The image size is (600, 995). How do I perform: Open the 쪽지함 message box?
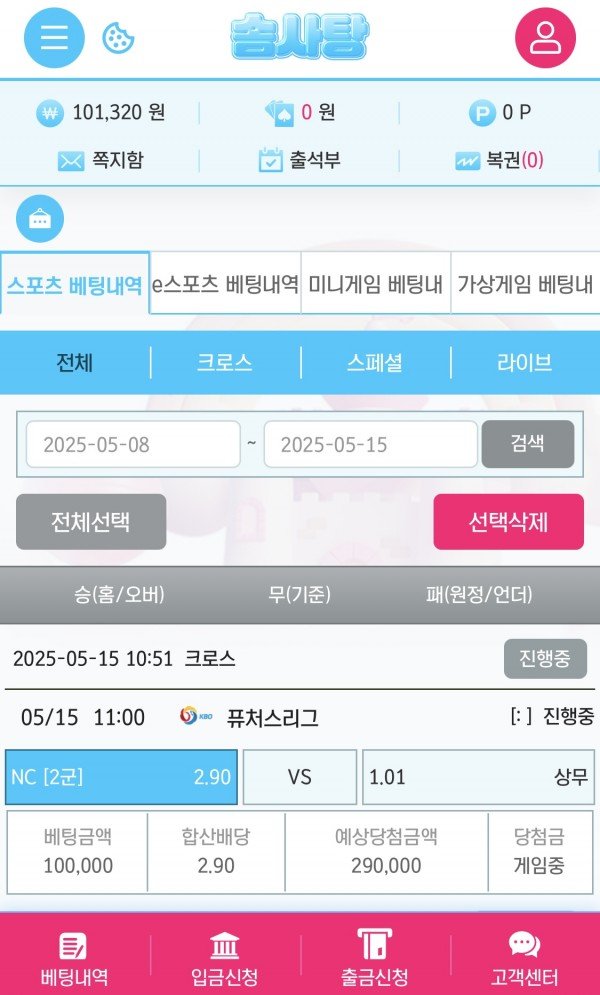click(x=100, y=160)
